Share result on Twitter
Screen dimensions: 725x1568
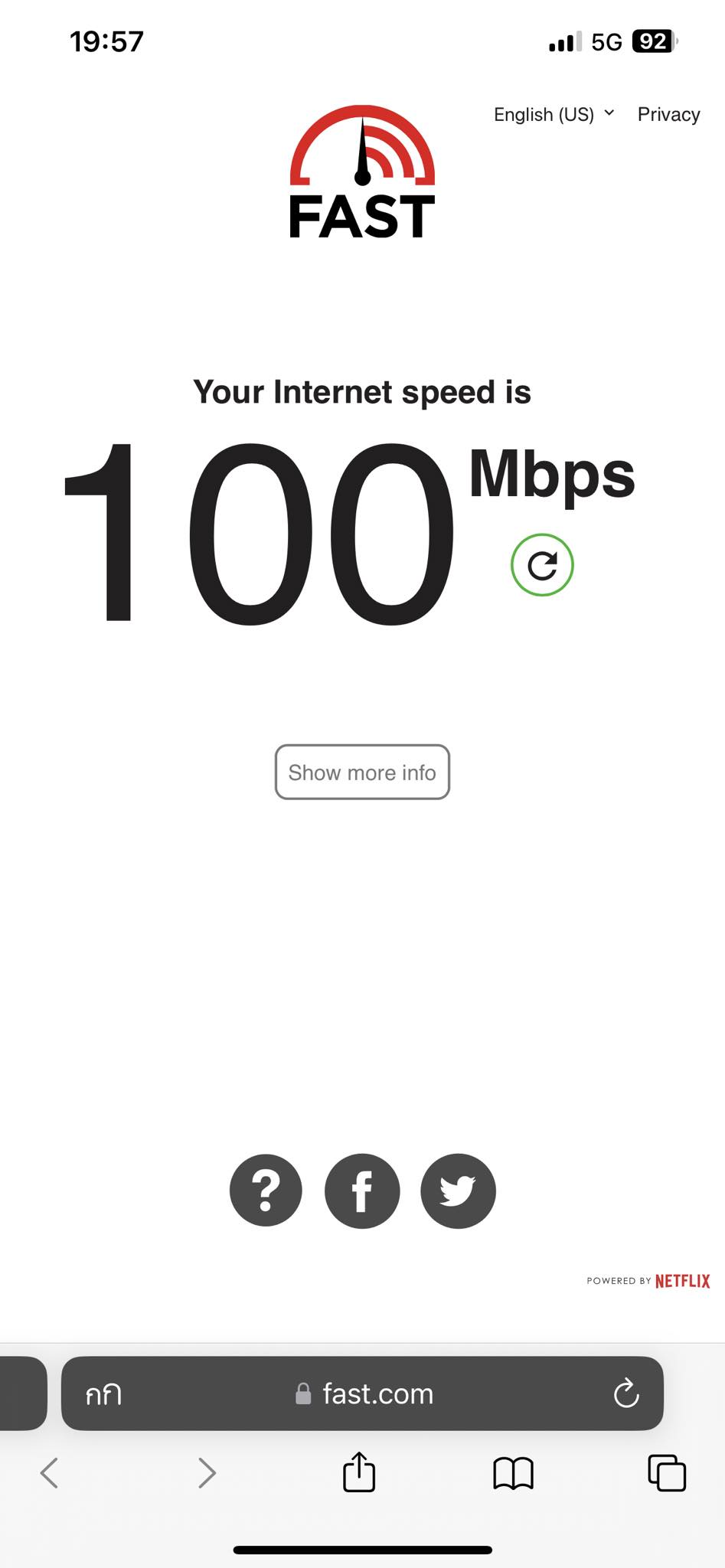pyautogui.click(x=458, y=1191)
